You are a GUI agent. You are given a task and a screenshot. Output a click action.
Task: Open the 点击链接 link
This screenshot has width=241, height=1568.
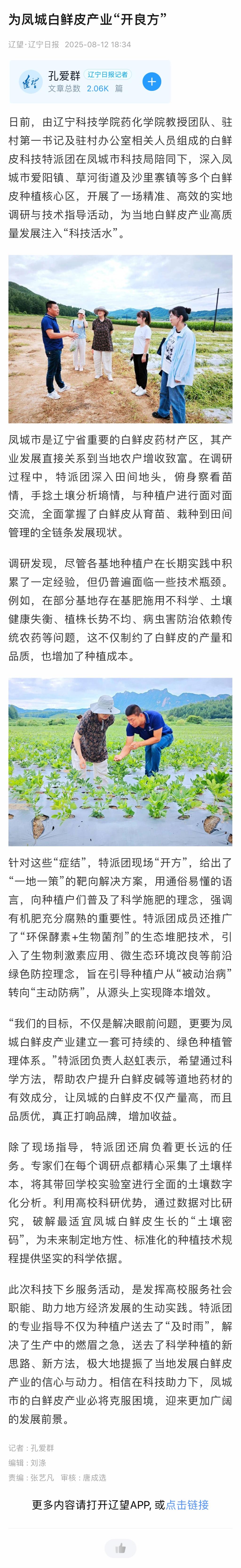[187, 1504]
